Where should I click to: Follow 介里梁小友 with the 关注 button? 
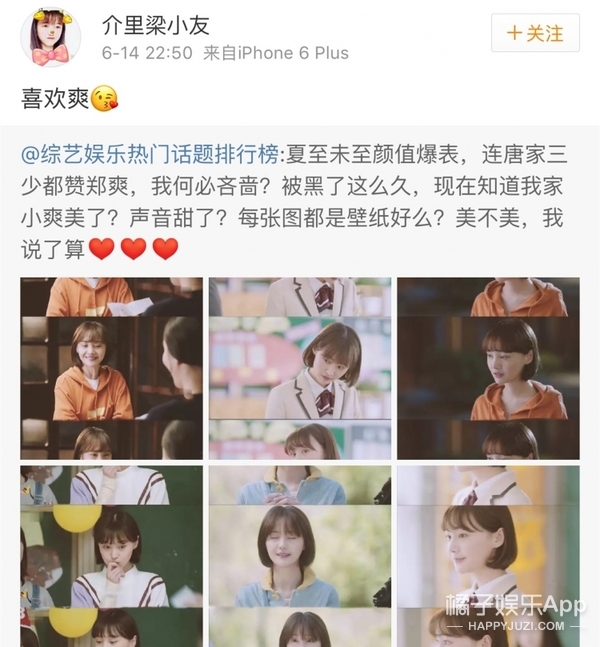535,33
